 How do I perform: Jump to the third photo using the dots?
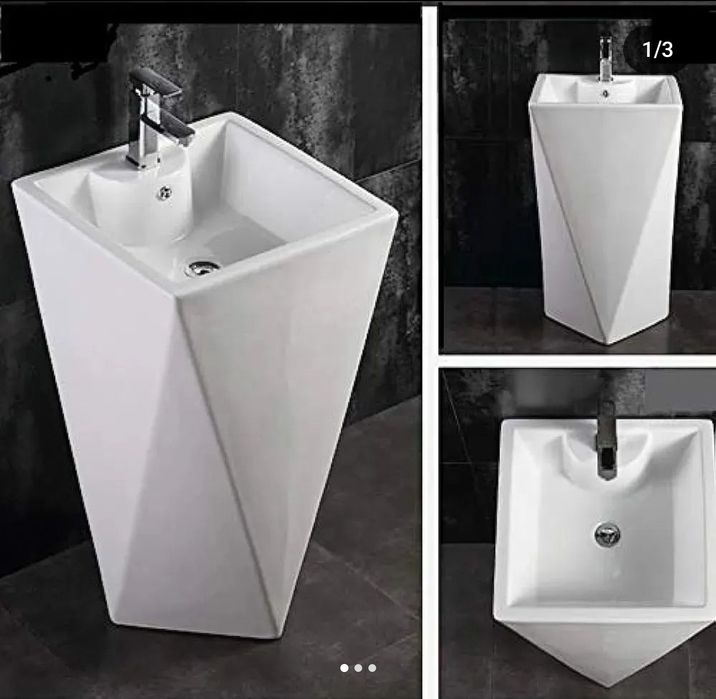372,667
